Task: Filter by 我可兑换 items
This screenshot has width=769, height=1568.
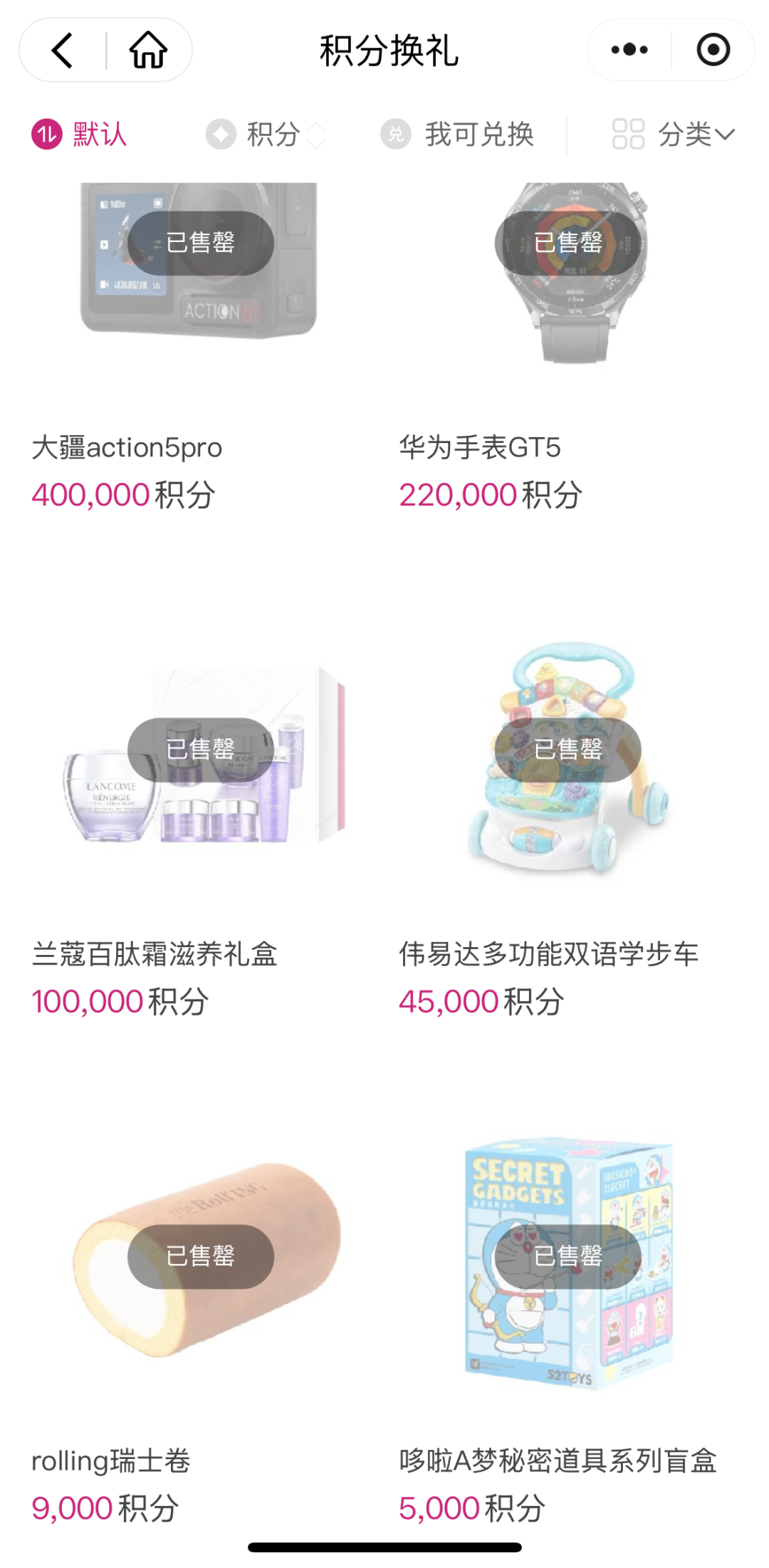Action: point(458,135)
